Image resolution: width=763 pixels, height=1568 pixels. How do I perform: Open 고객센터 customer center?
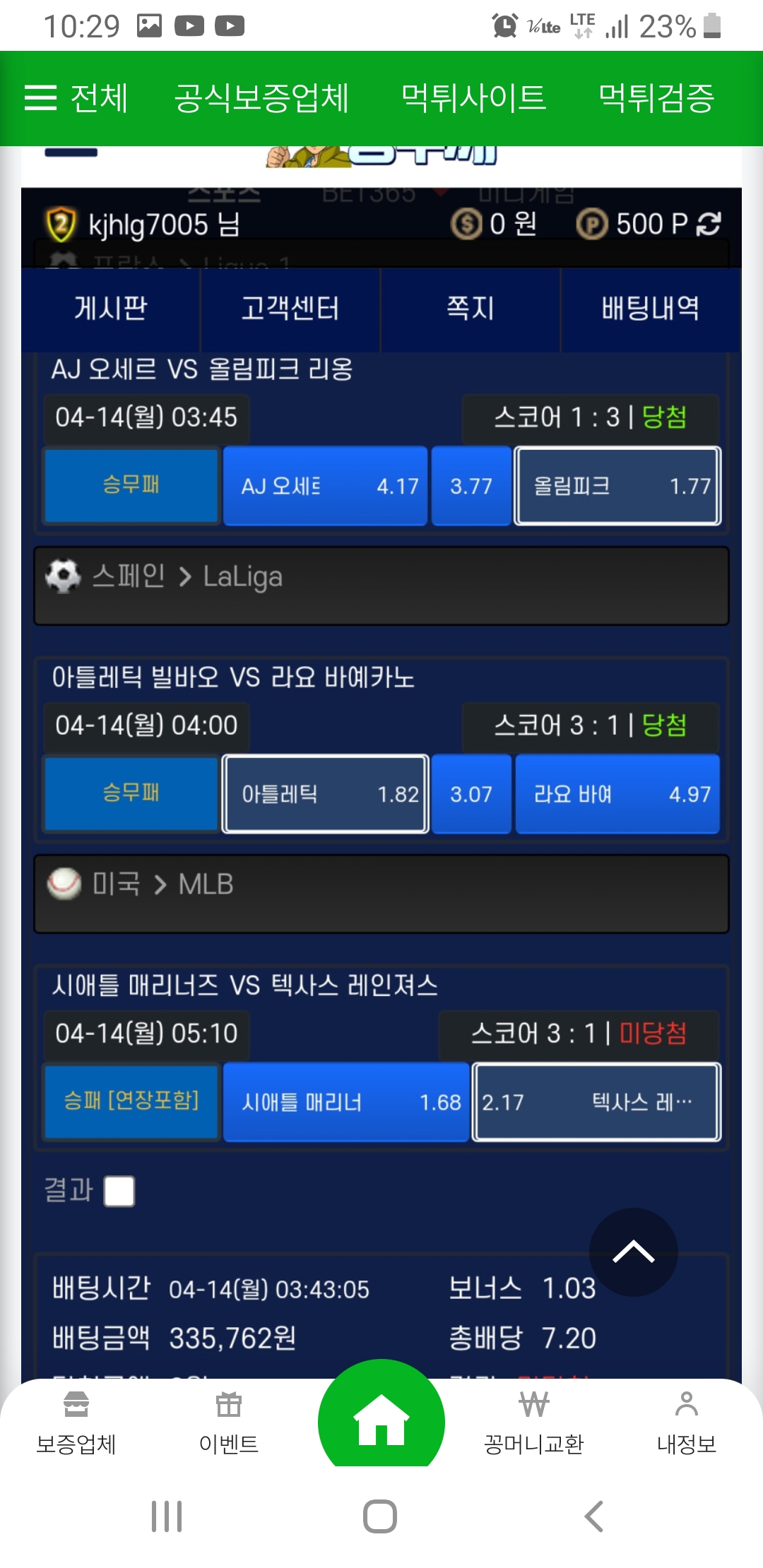point(290,309)
